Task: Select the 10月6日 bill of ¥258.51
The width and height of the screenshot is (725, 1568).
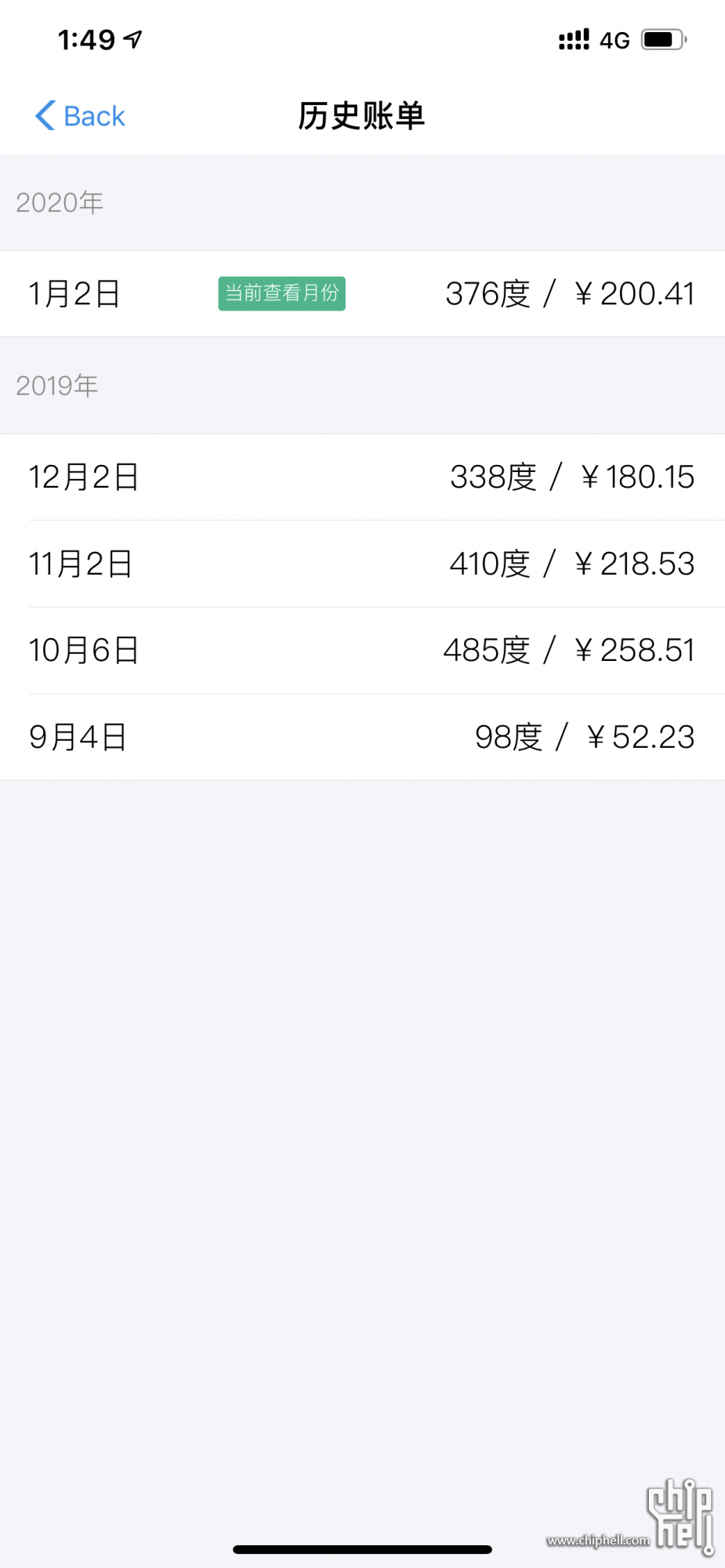Action: click(362, 651)
